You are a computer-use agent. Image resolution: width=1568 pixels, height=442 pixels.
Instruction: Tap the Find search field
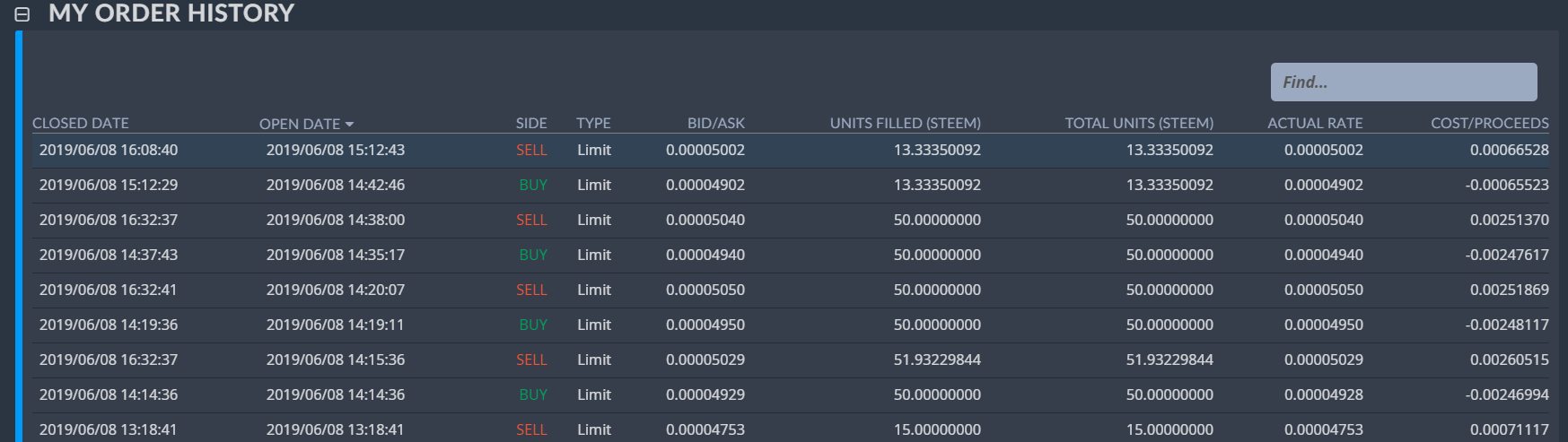(x=1404, y=82)
